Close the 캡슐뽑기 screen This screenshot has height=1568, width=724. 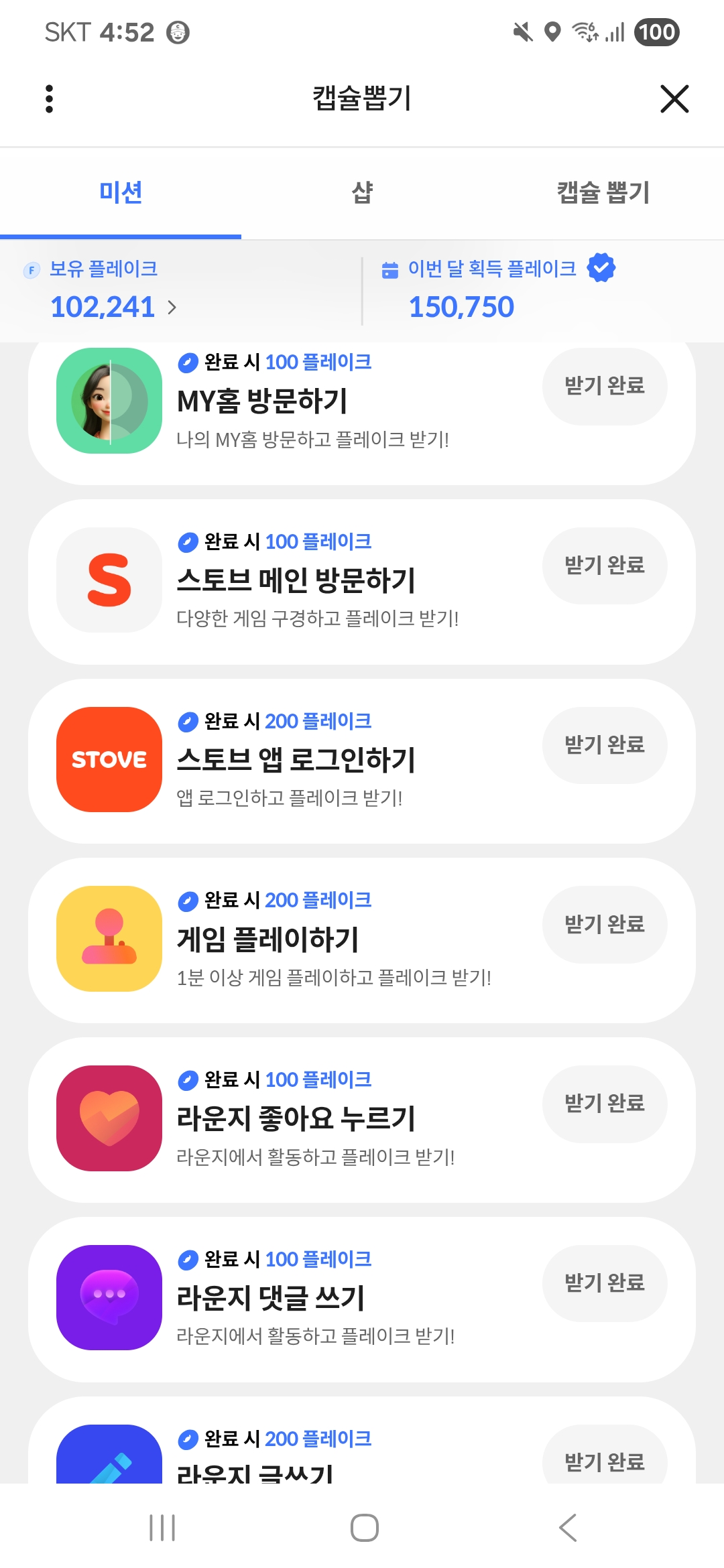click(674, 99)
